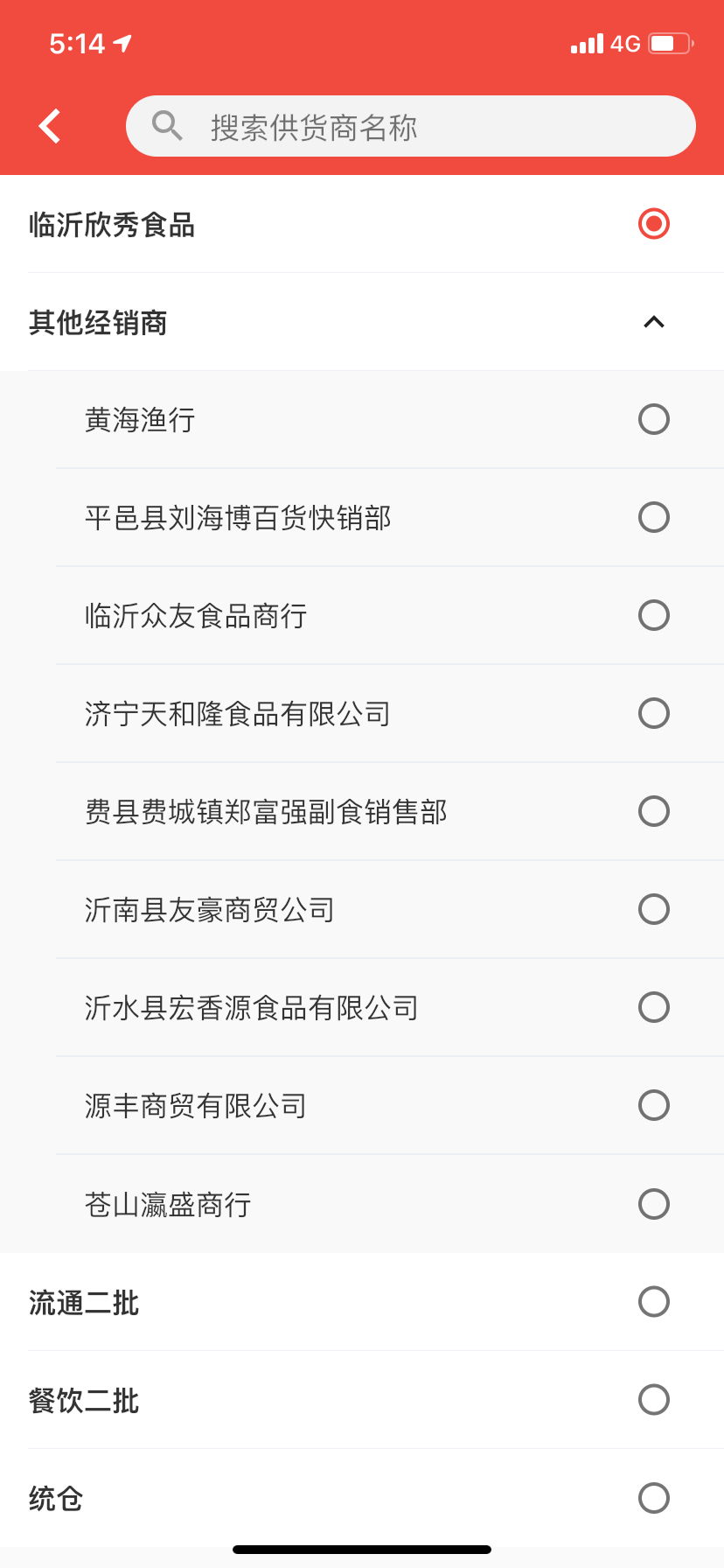Screen dimensions: 724x1568
Task: Go back using the top-left arrow
Action: [51, 126]
